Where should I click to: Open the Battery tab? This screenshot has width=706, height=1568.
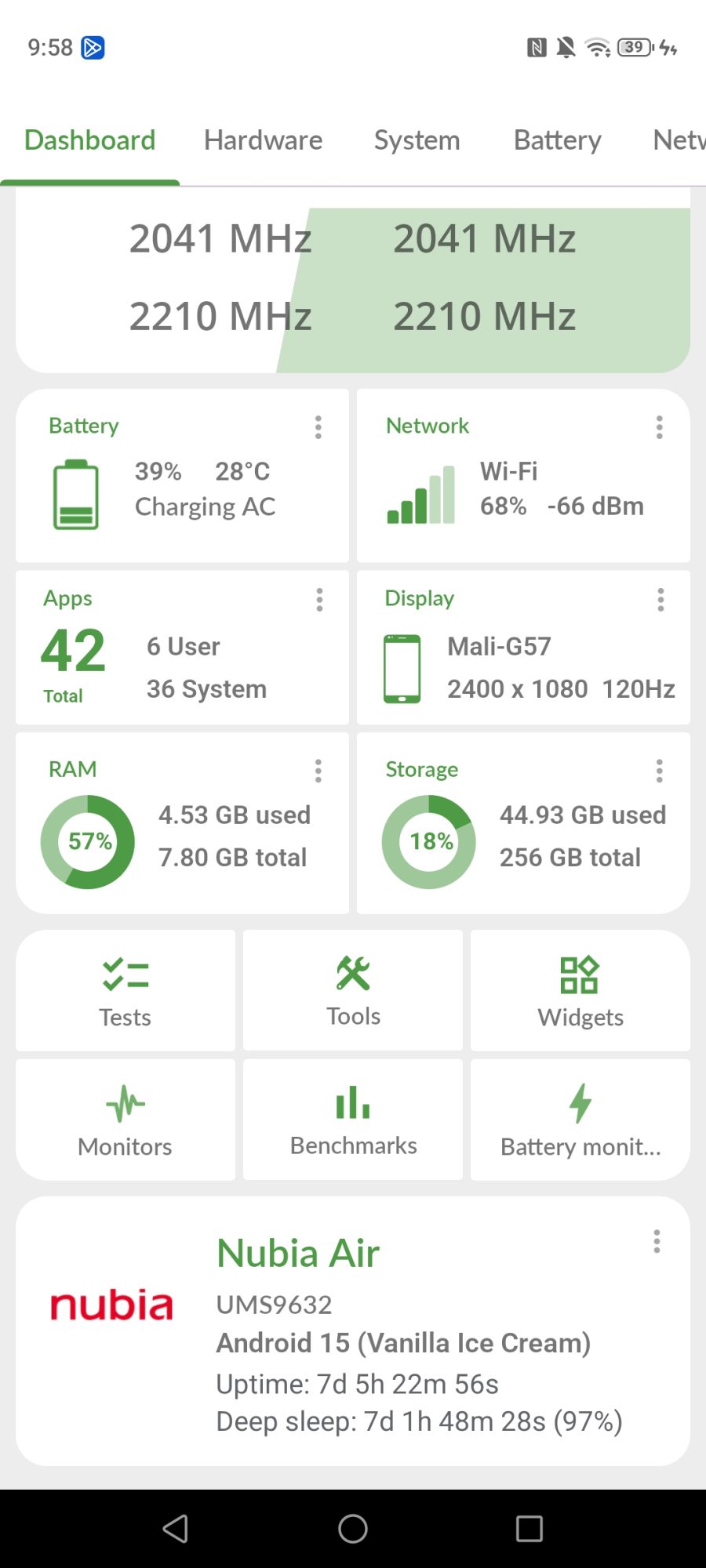tap(557, 140)
